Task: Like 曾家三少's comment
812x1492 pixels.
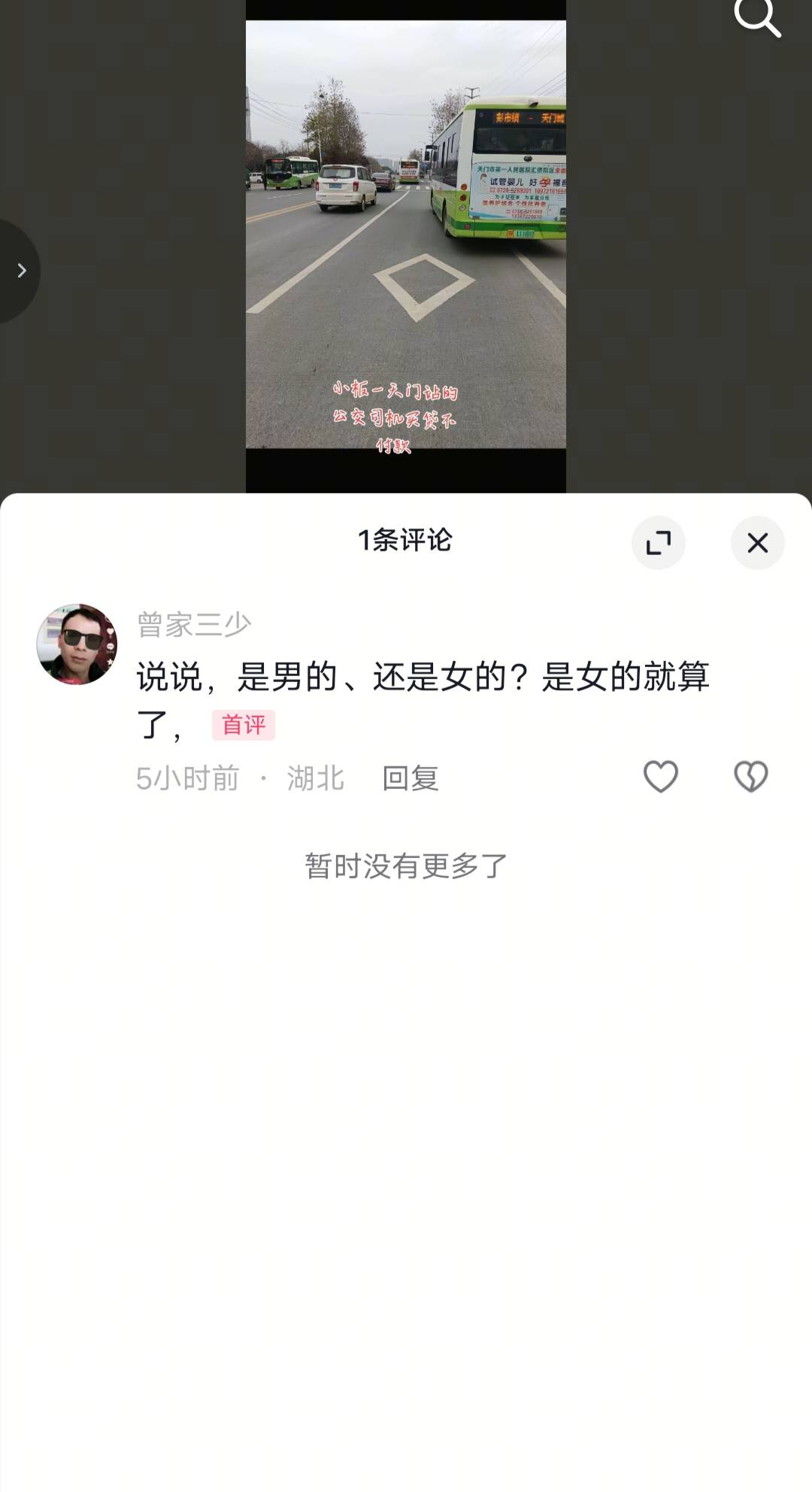Action: [661, 777]
